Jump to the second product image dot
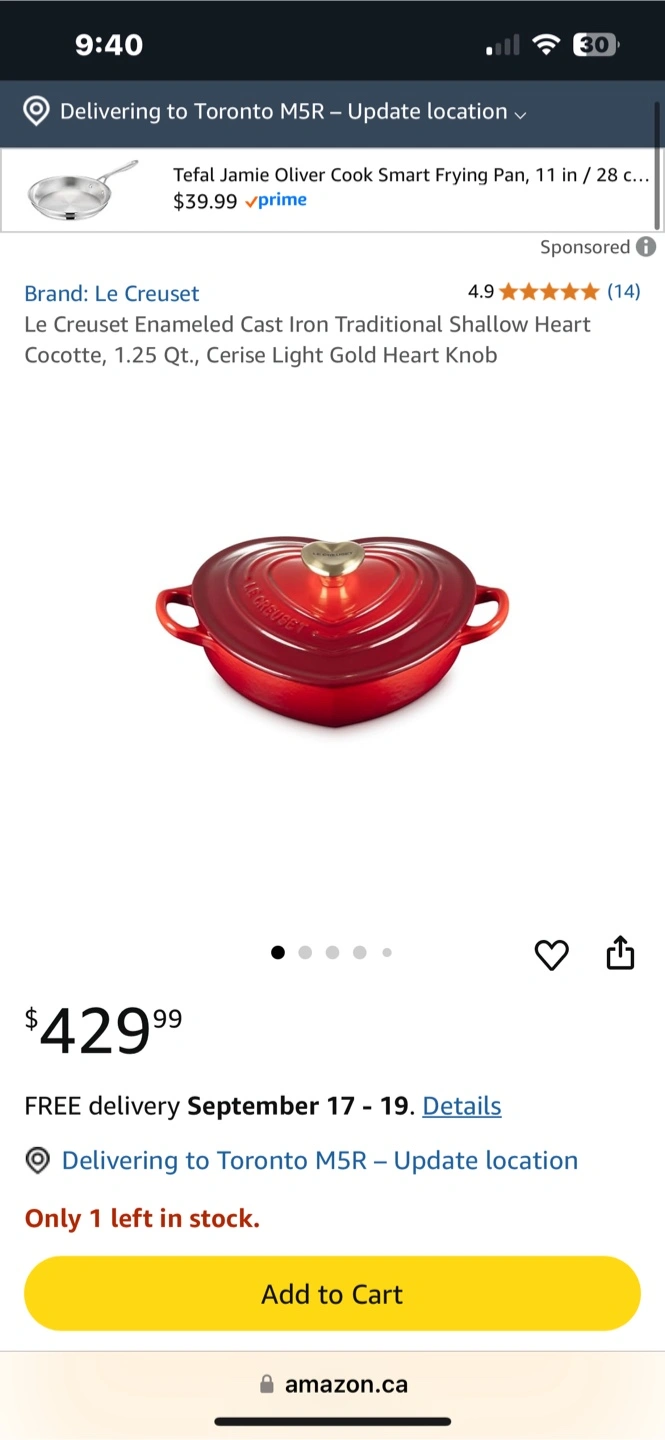The width and height of the screenshot is (665, 1440). click(305, 953)
